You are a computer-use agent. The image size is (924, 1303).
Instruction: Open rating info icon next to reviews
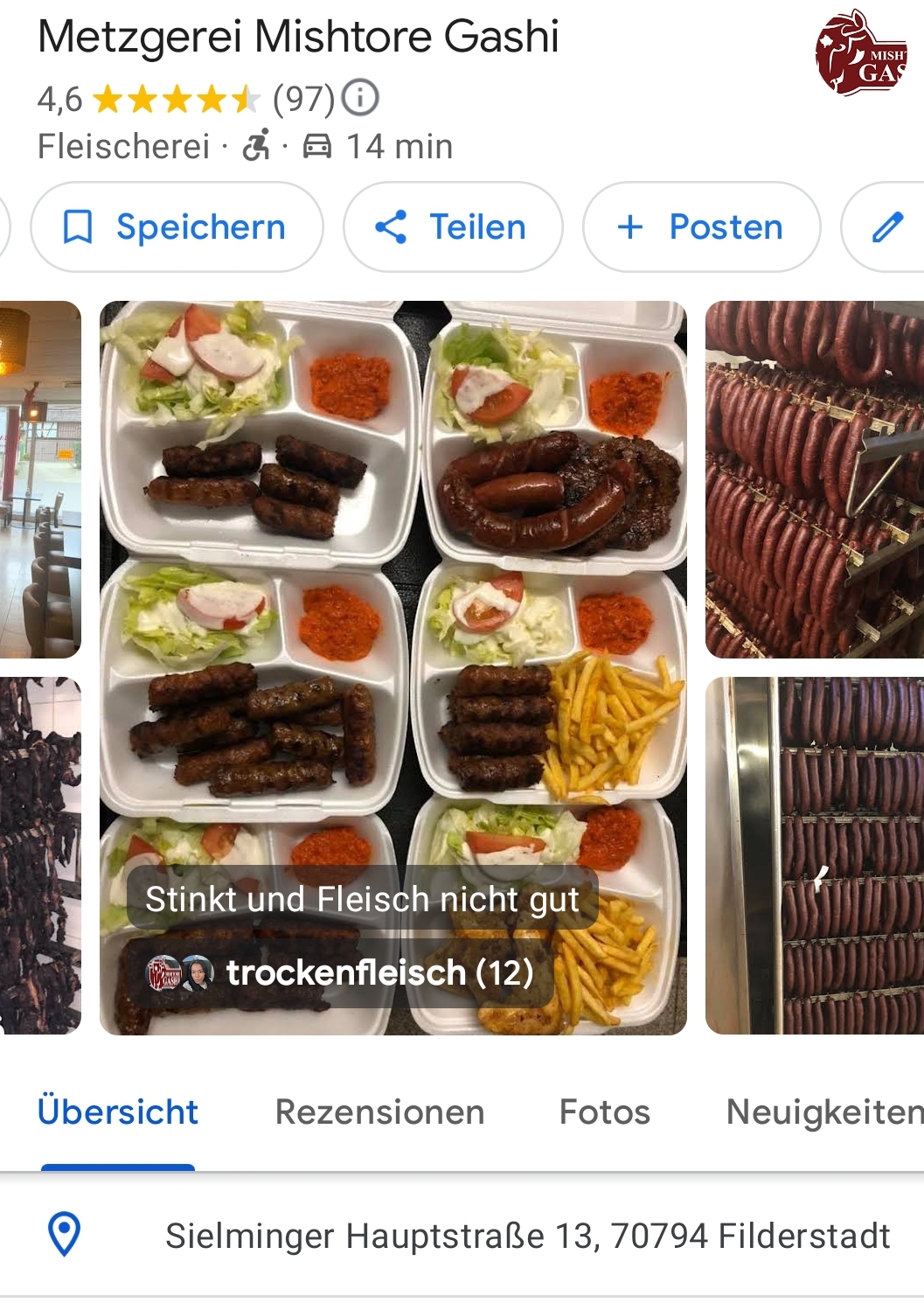click(x=360, y=98)
